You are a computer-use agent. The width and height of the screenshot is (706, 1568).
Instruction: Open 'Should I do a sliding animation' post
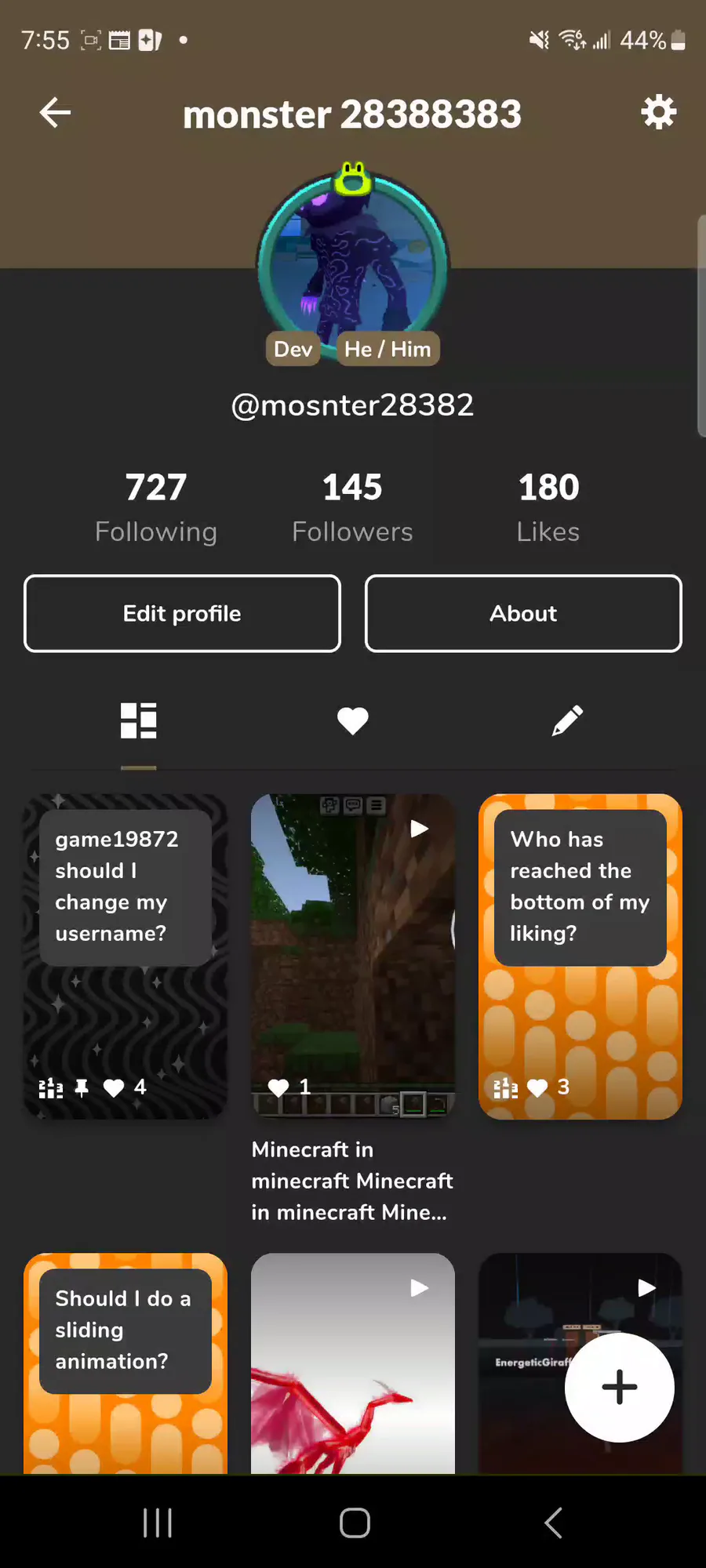(126, 1364)
